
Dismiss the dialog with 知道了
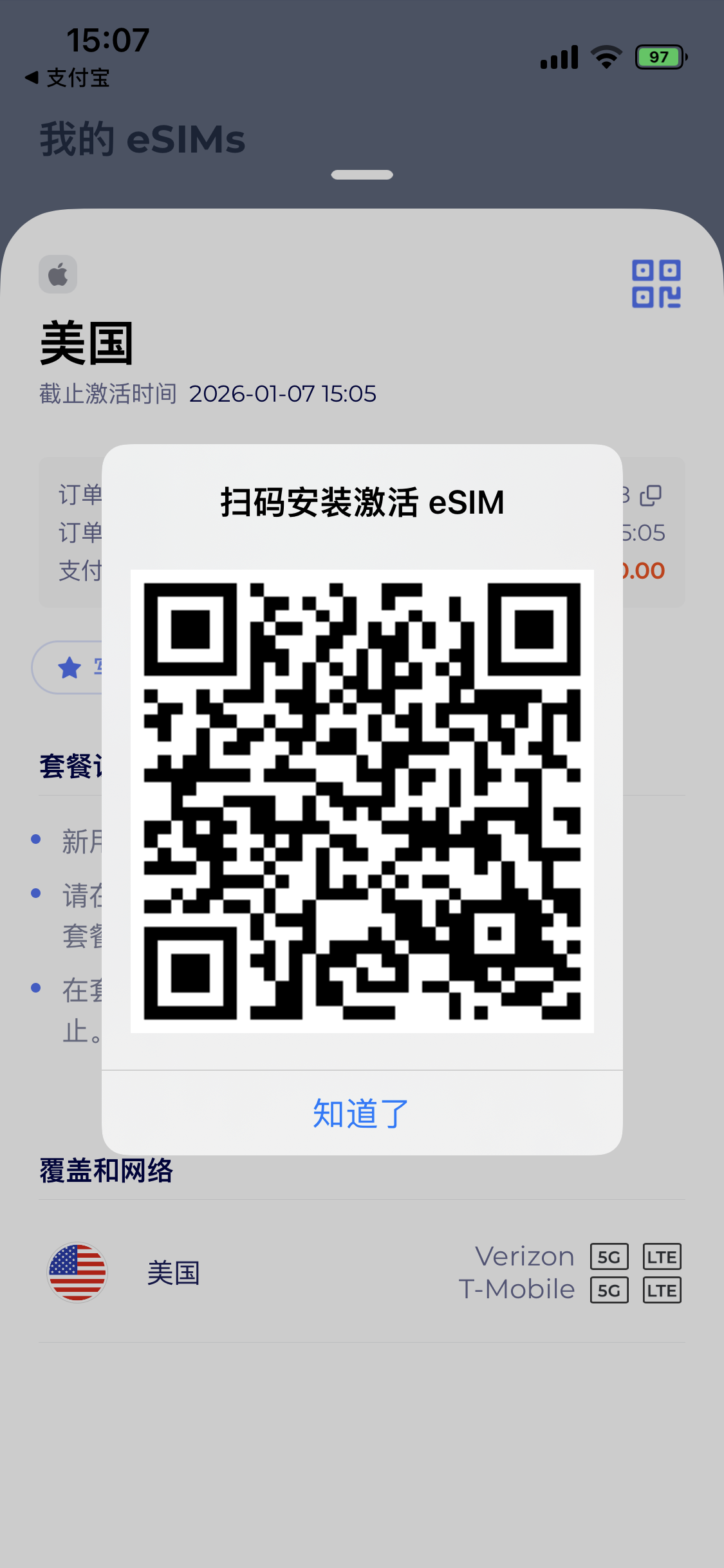coord(361,1113)
